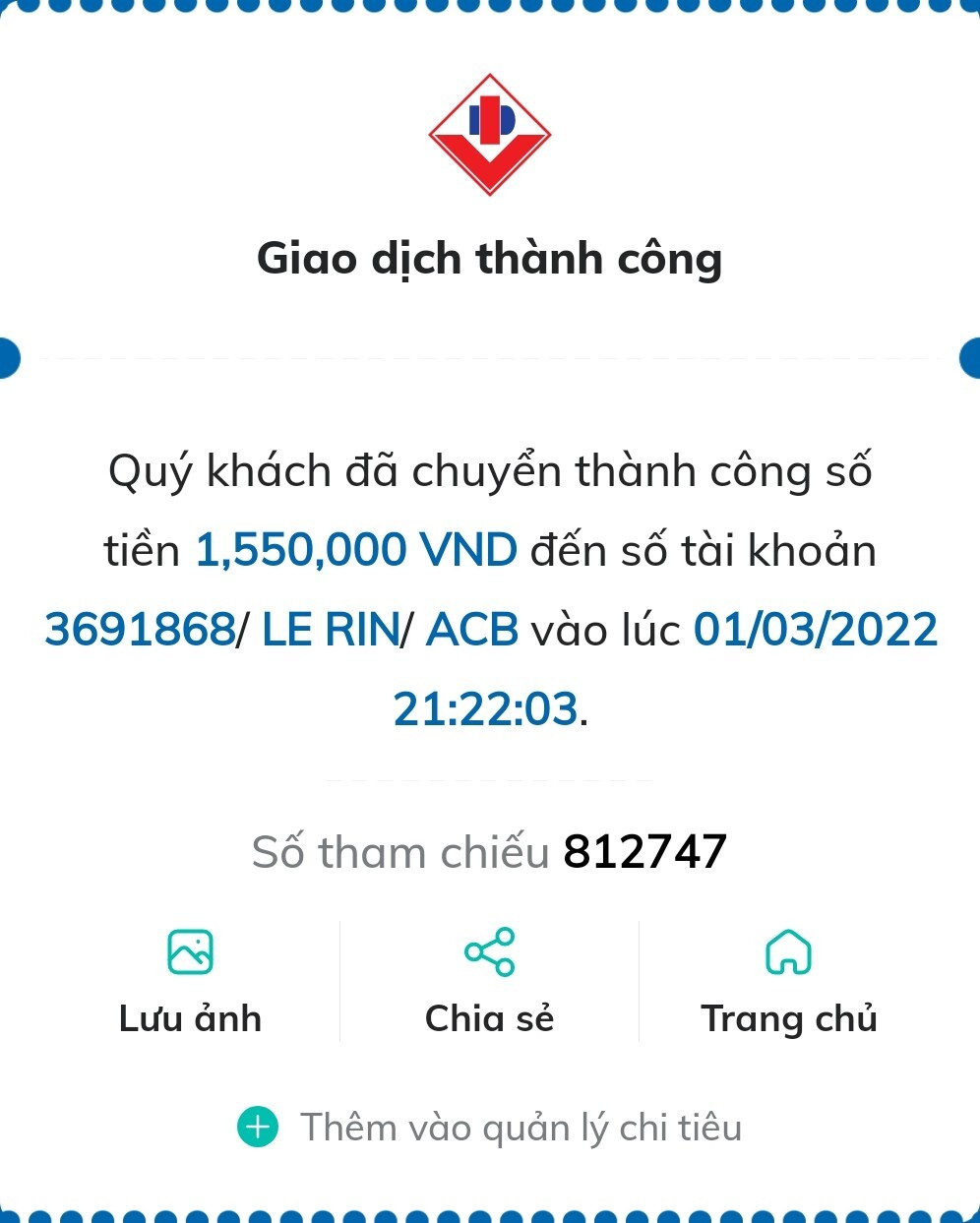980x1223 pixels.
Task: Add transaction with Thêm vào quản lý chi tiêu
Action: 490,1127
